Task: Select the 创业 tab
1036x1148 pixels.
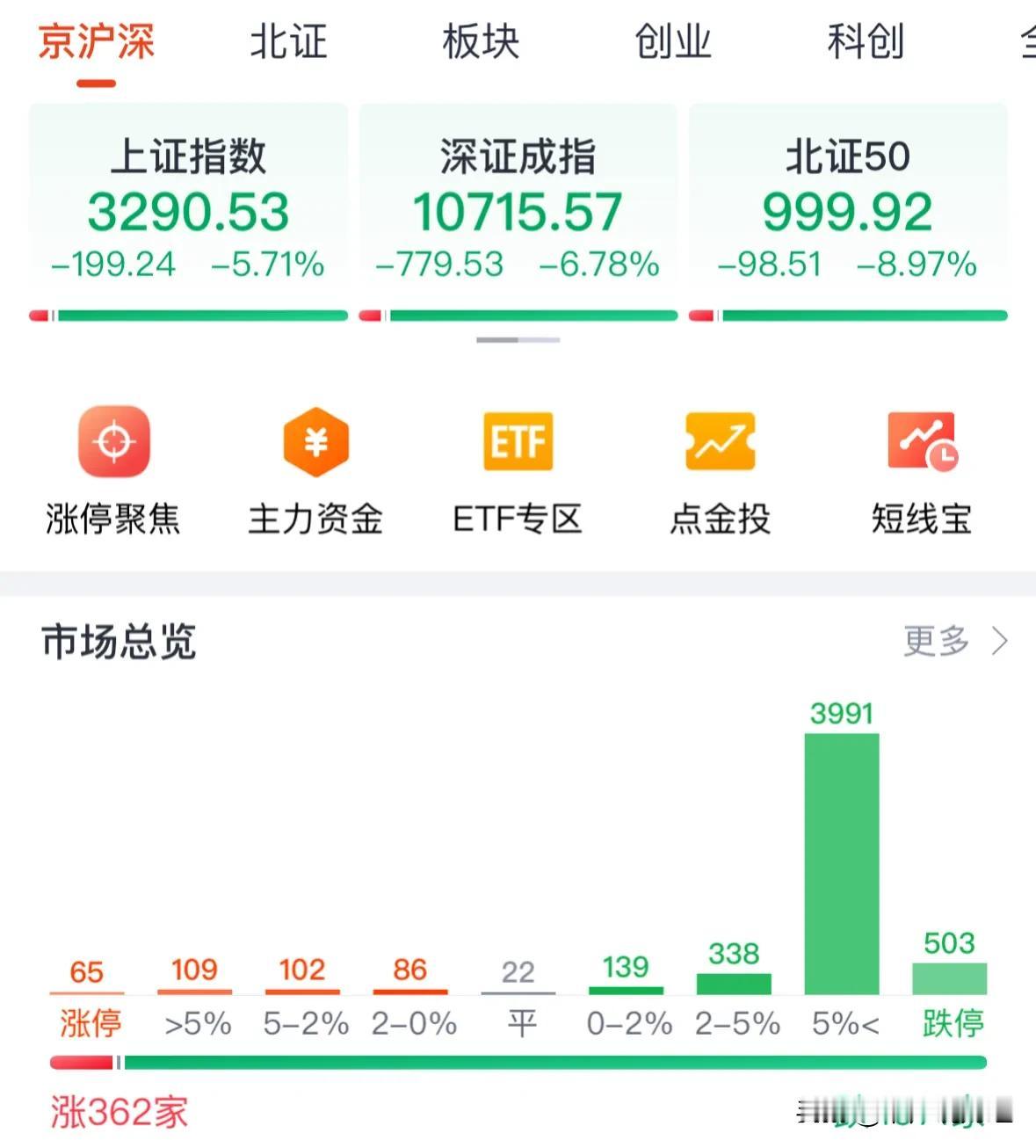Action: tap(675, 42)
